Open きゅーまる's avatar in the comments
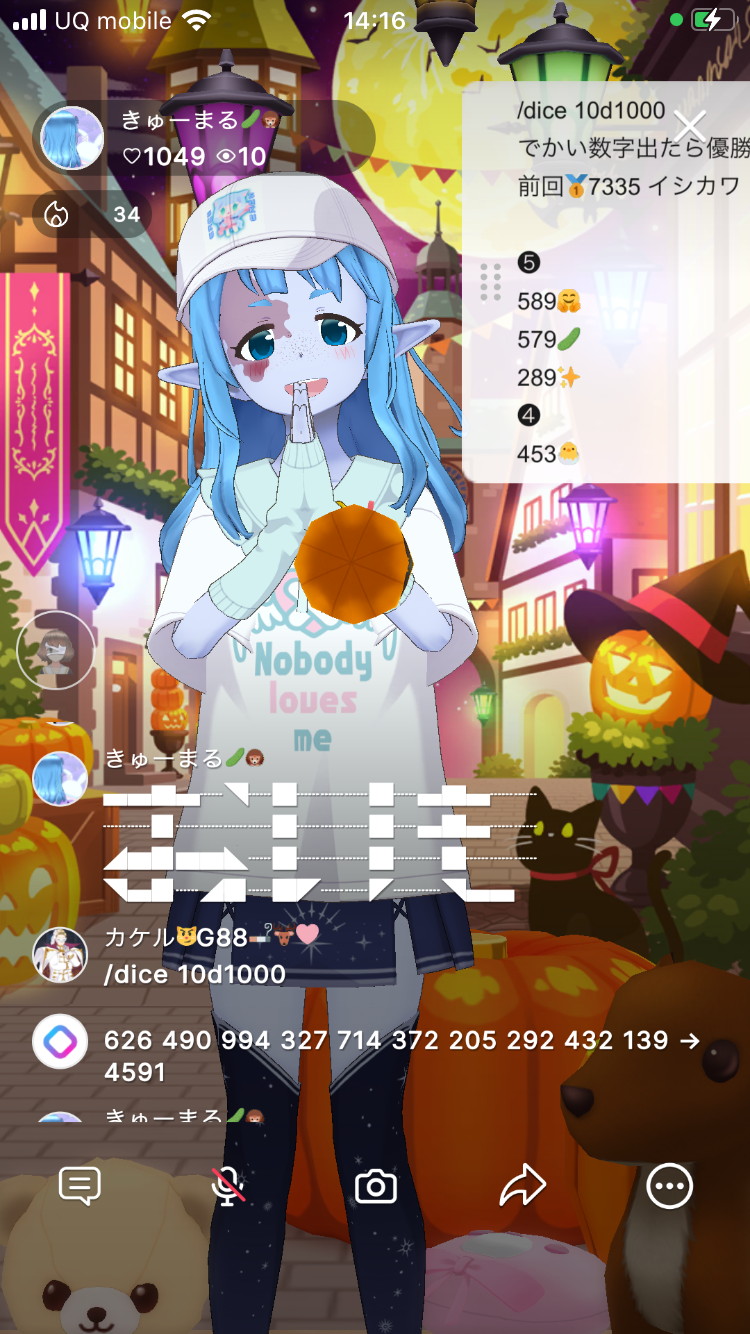Screen dimensions: 750x1334 (61, 778)
